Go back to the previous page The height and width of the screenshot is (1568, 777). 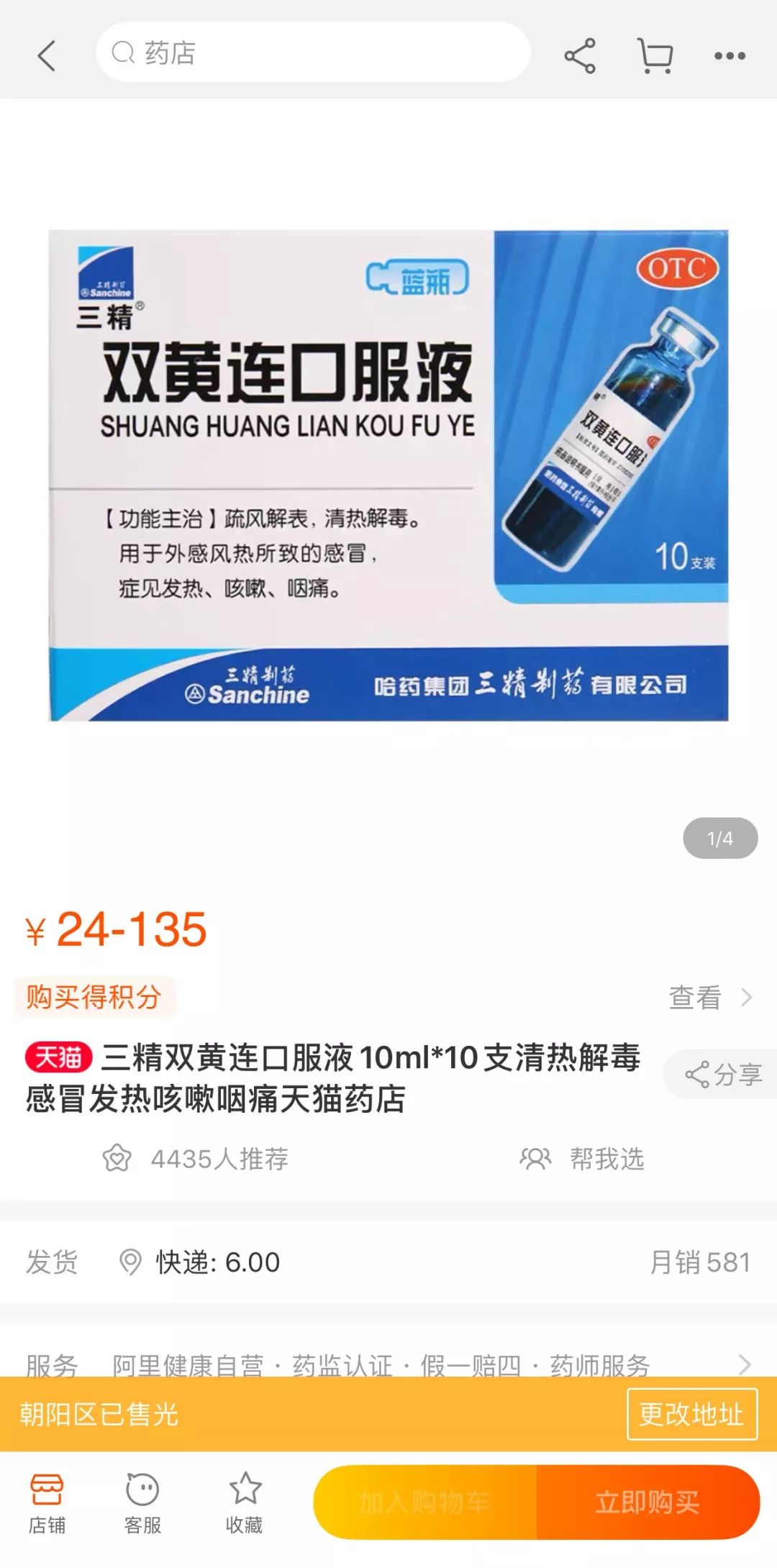(x=47, y=55)
